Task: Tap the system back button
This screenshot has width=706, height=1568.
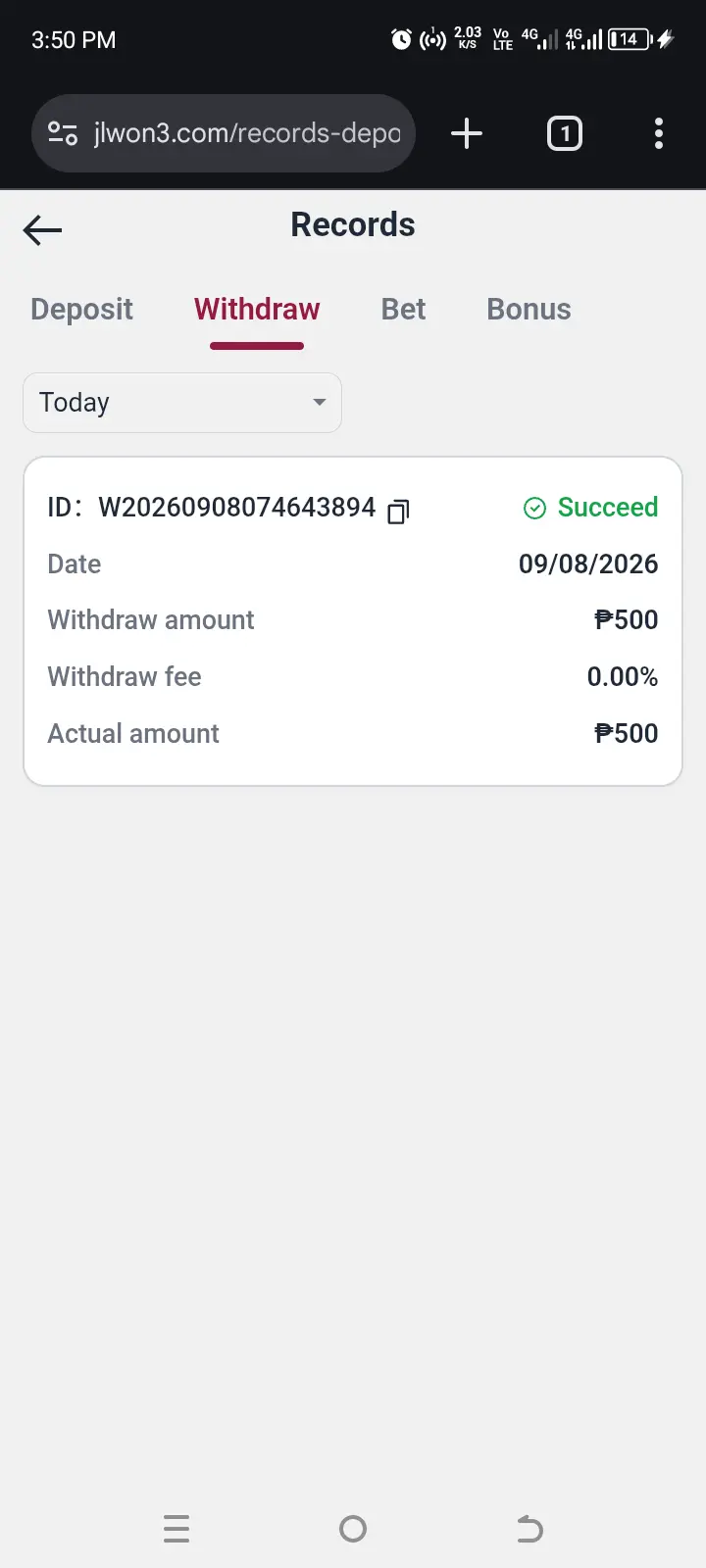Action: (x=529, y=1529)
